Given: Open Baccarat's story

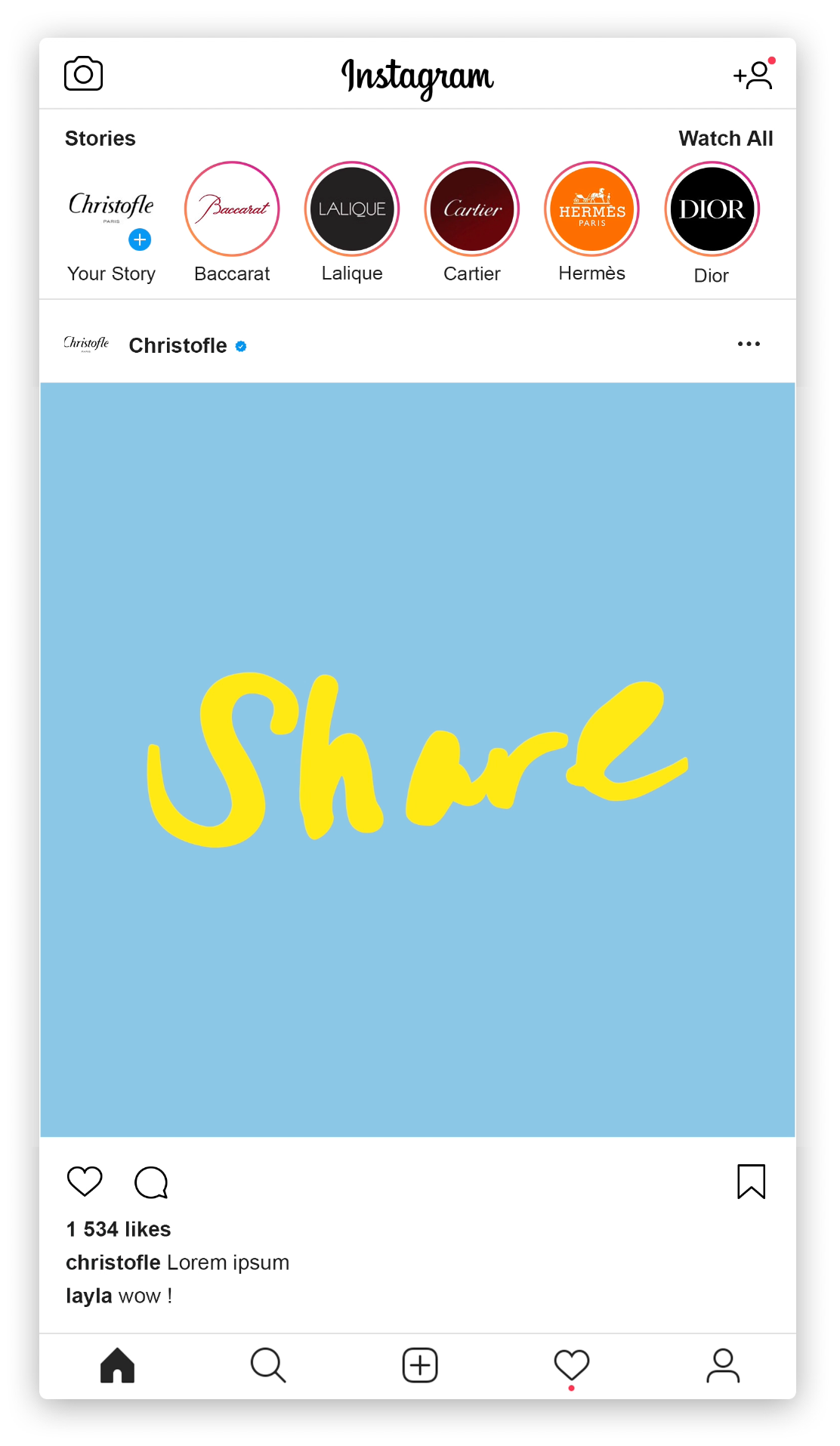Looking at the screenshot, I should click(x=232, y=209).
